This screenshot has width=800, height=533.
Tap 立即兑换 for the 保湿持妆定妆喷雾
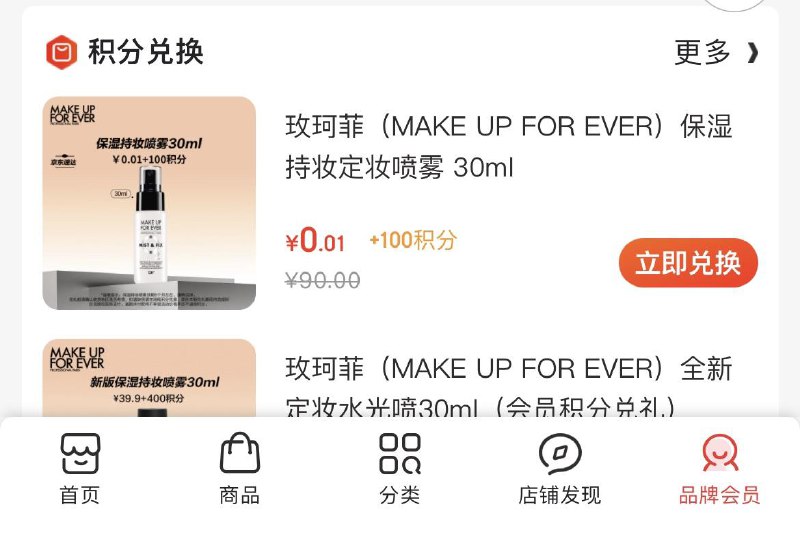688,263
